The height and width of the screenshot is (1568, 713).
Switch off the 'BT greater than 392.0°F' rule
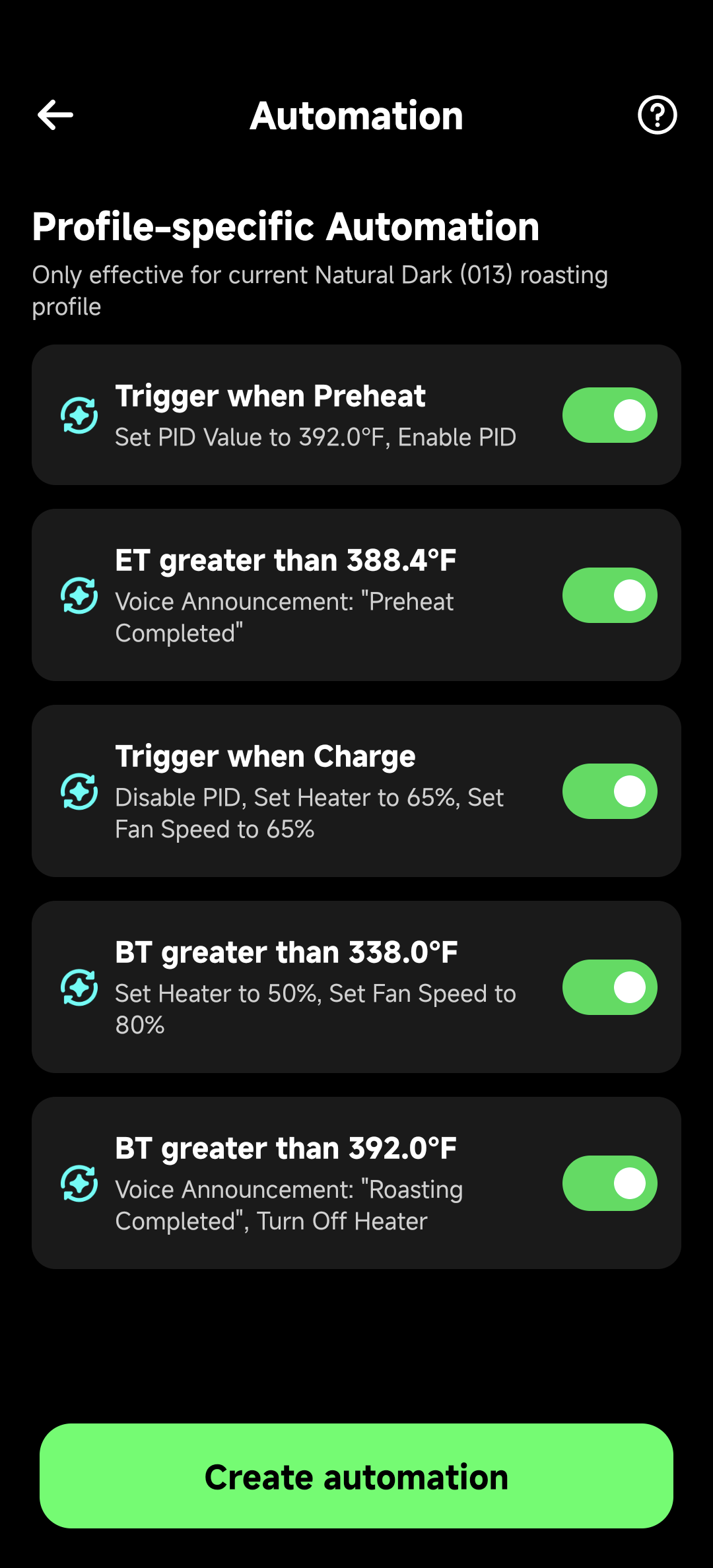[609, 1183]
